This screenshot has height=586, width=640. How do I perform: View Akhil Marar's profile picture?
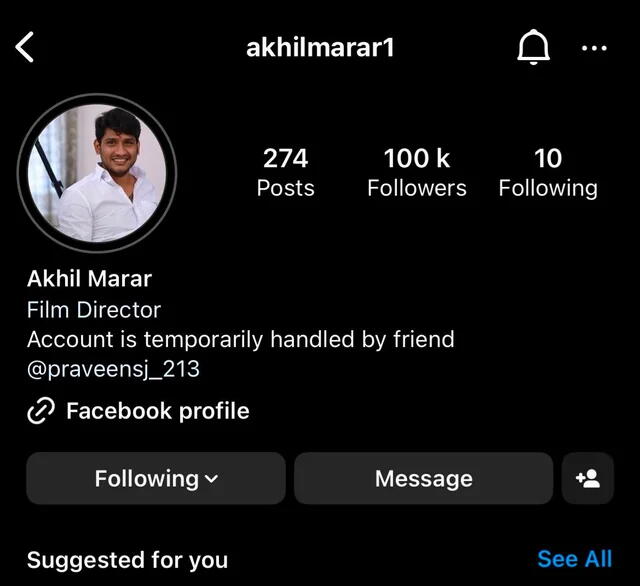pos(97,173)
